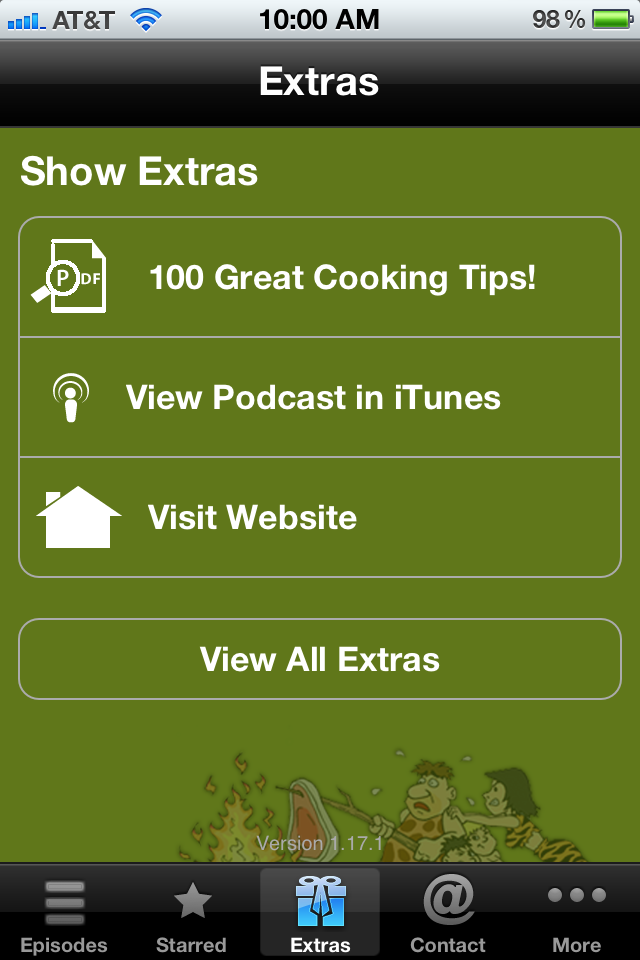Open the 100 Great Cooking Tips PDF
The image size is (640, 960).
point(320,277)
